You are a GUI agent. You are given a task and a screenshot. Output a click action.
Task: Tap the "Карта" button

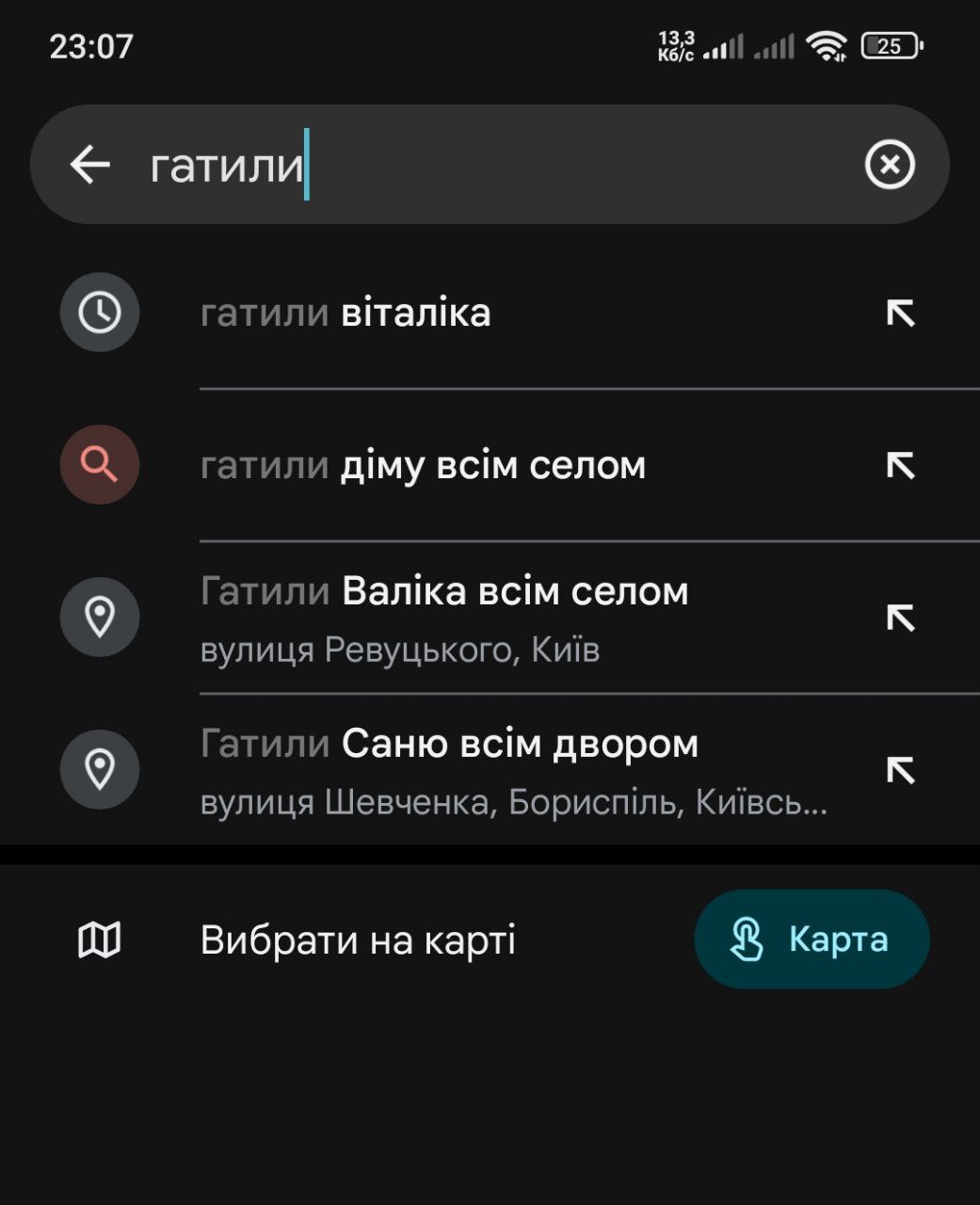(x=811, y=940)
